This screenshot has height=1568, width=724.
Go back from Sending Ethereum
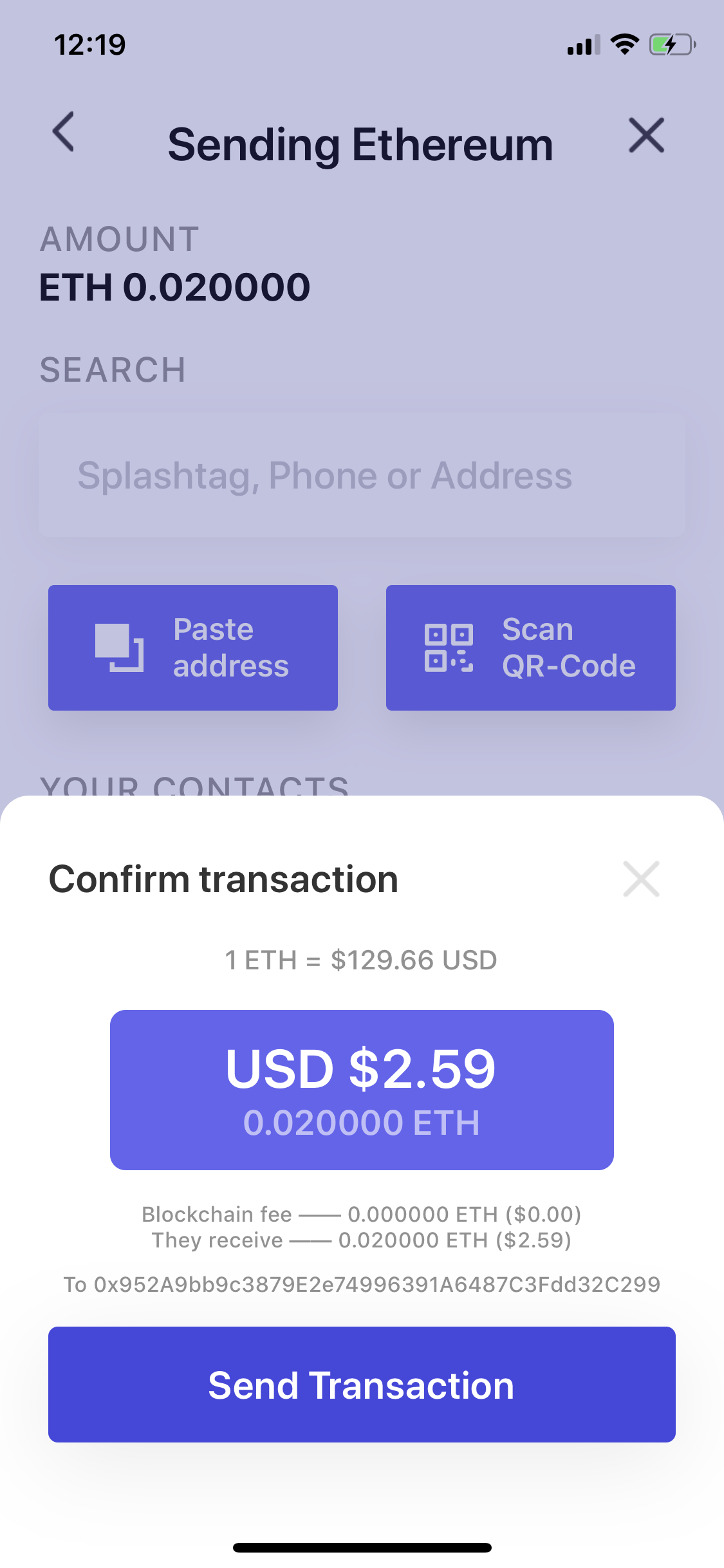click(64, 133)
